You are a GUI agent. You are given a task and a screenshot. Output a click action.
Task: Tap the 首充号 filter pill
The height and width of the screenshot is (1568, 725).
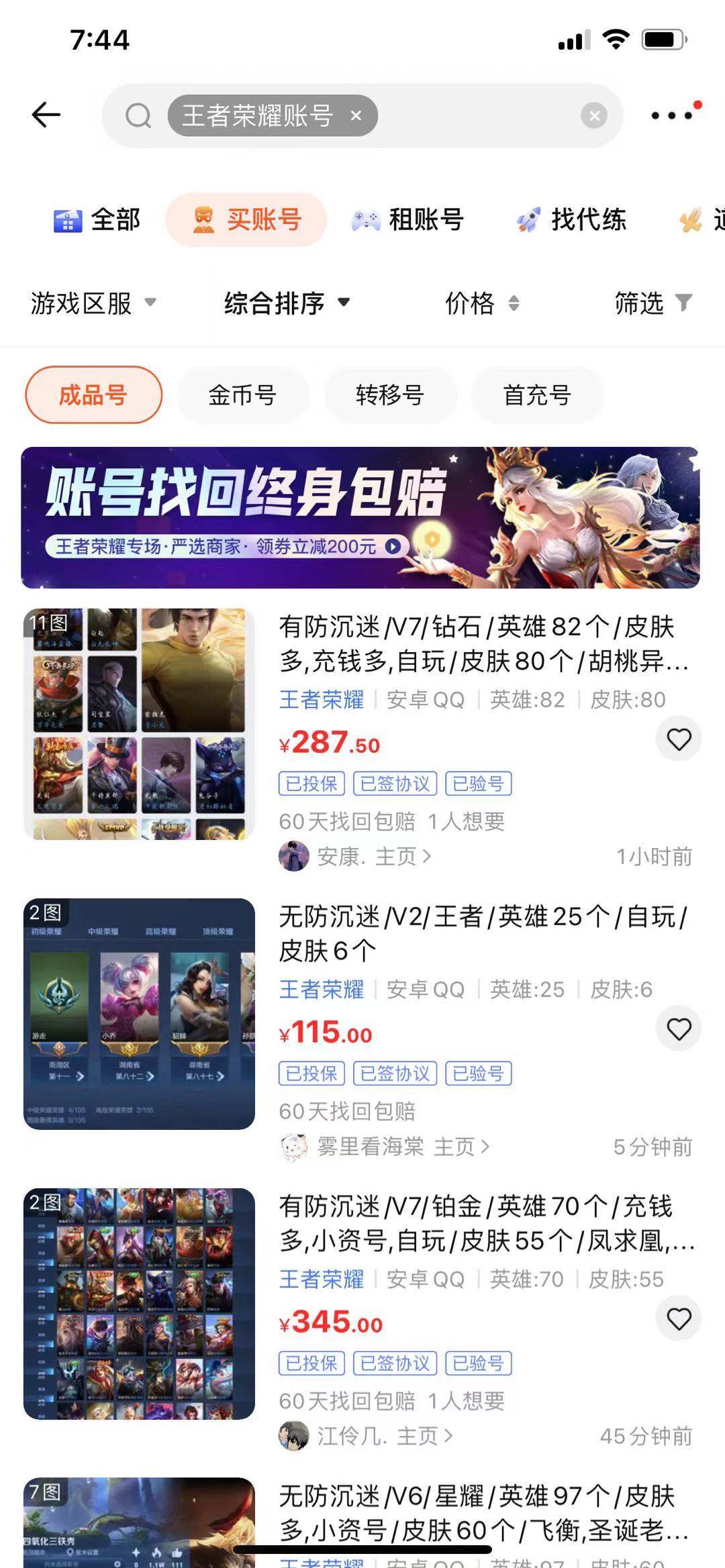tap(536, 395)
